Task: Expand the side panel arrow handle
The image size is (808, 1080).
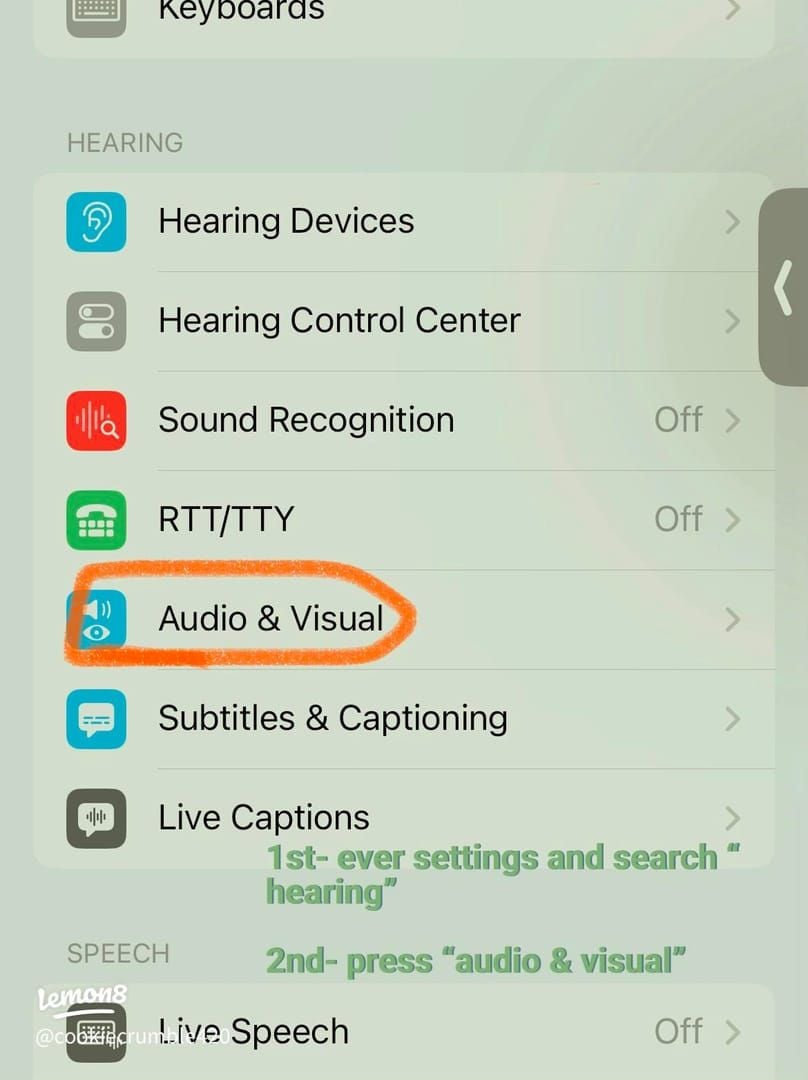Action: click(784, 288)
